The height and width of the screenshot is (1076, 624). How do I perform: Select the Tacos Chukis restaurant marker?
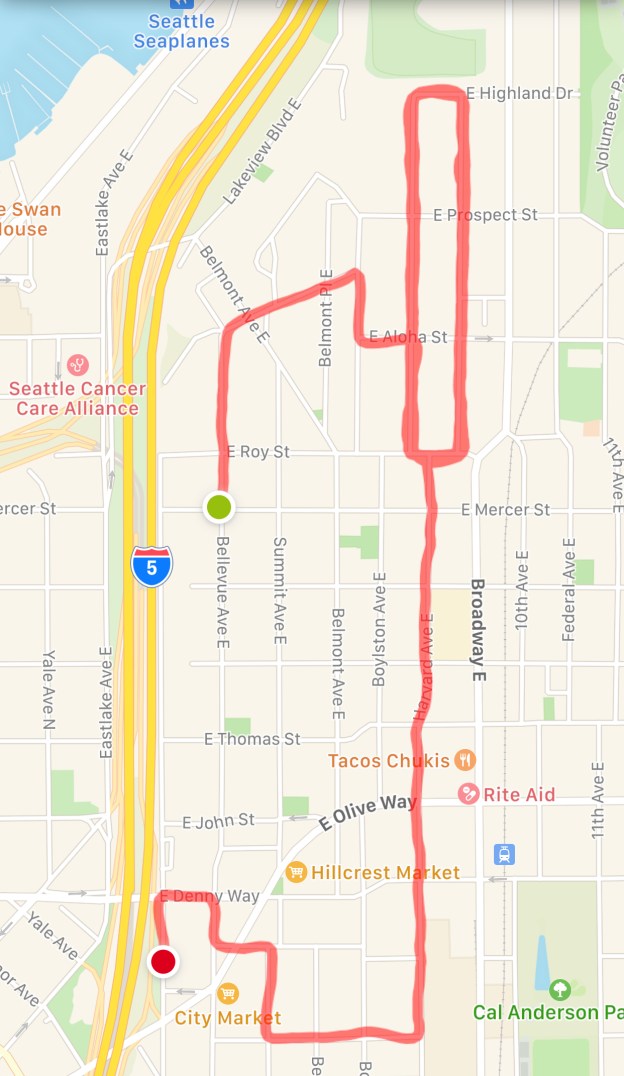point(465,760)
